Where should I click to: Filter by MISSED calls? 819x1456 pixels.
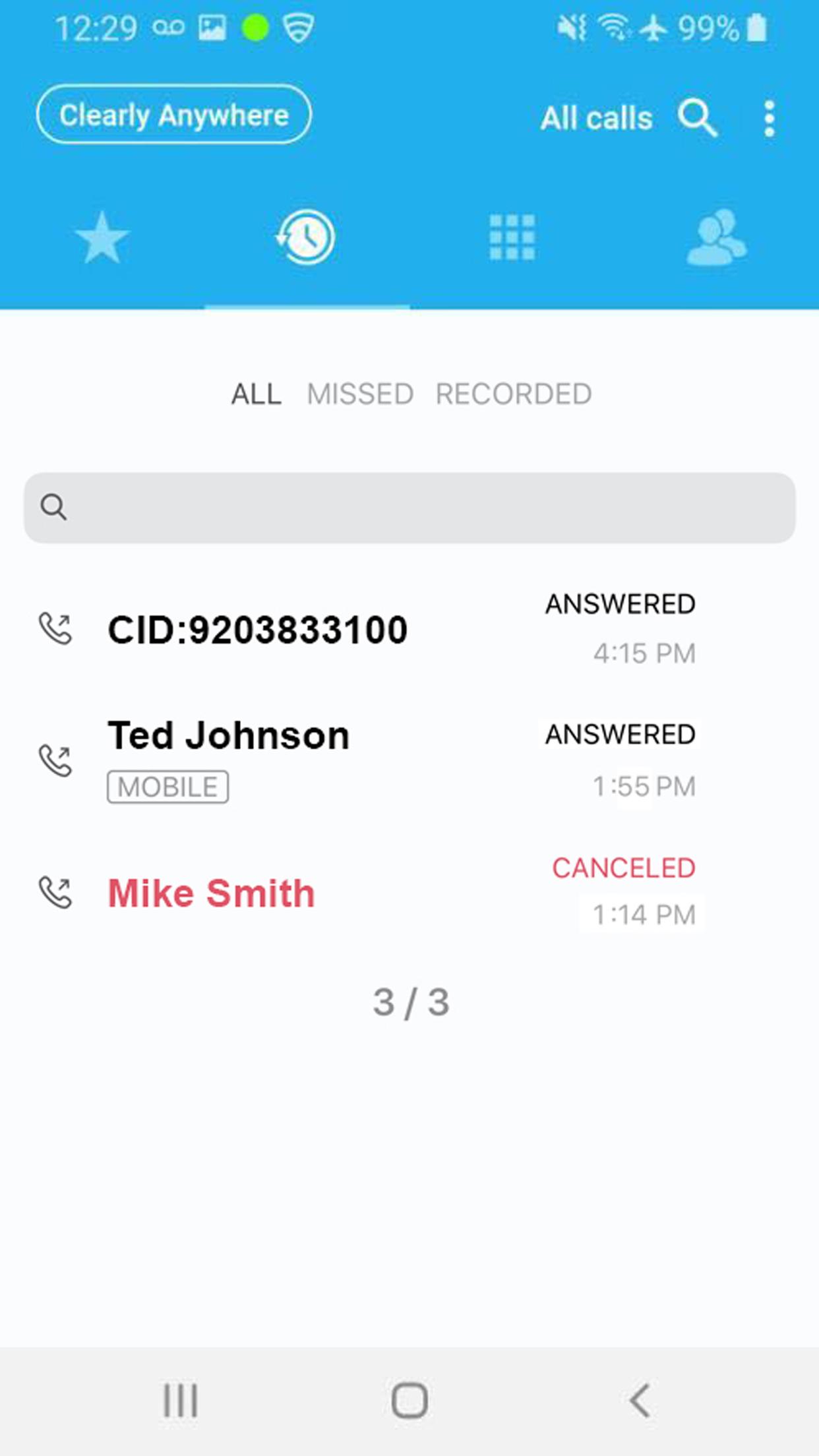pyautogui.click(x=360, y=394)
